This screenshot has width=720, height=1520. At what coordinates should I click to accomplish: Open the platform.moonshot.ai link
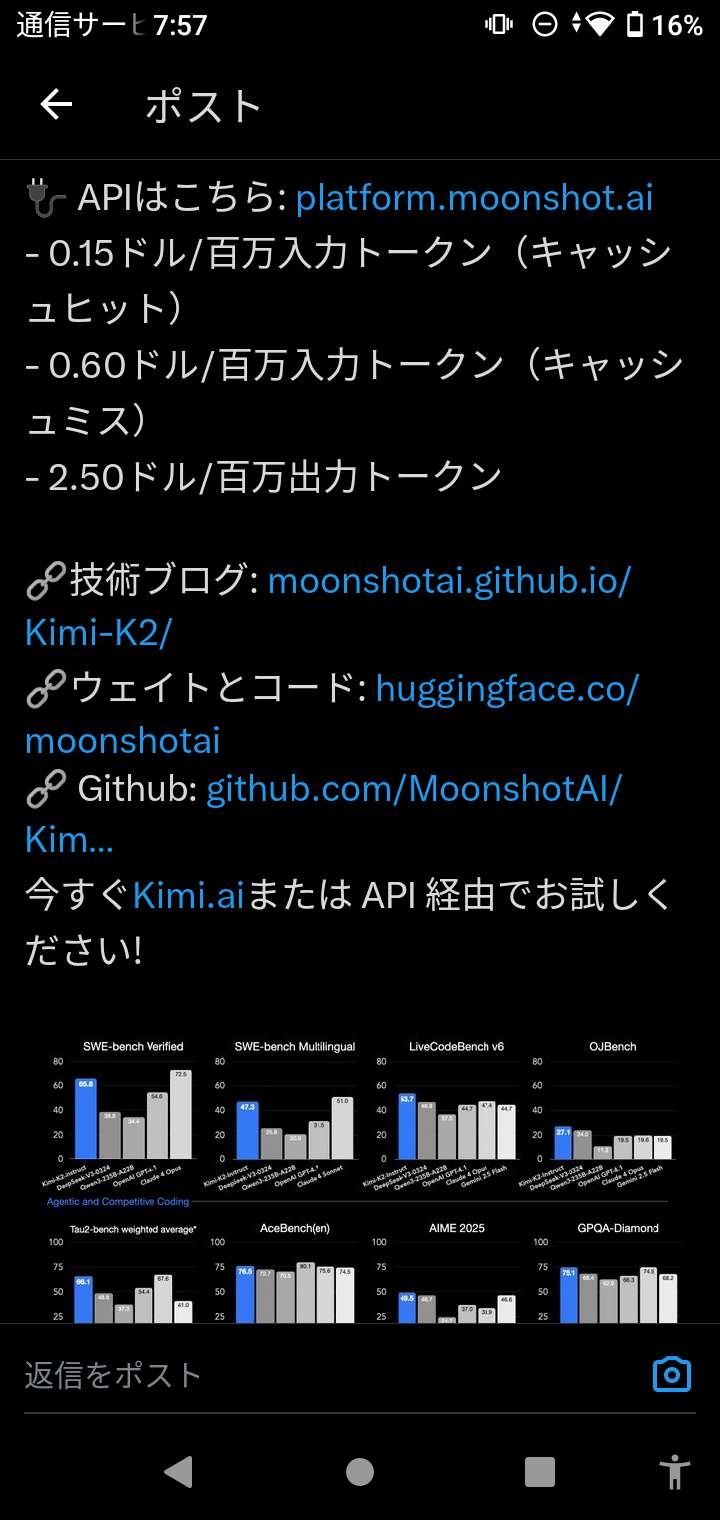[x=474, y=198]
